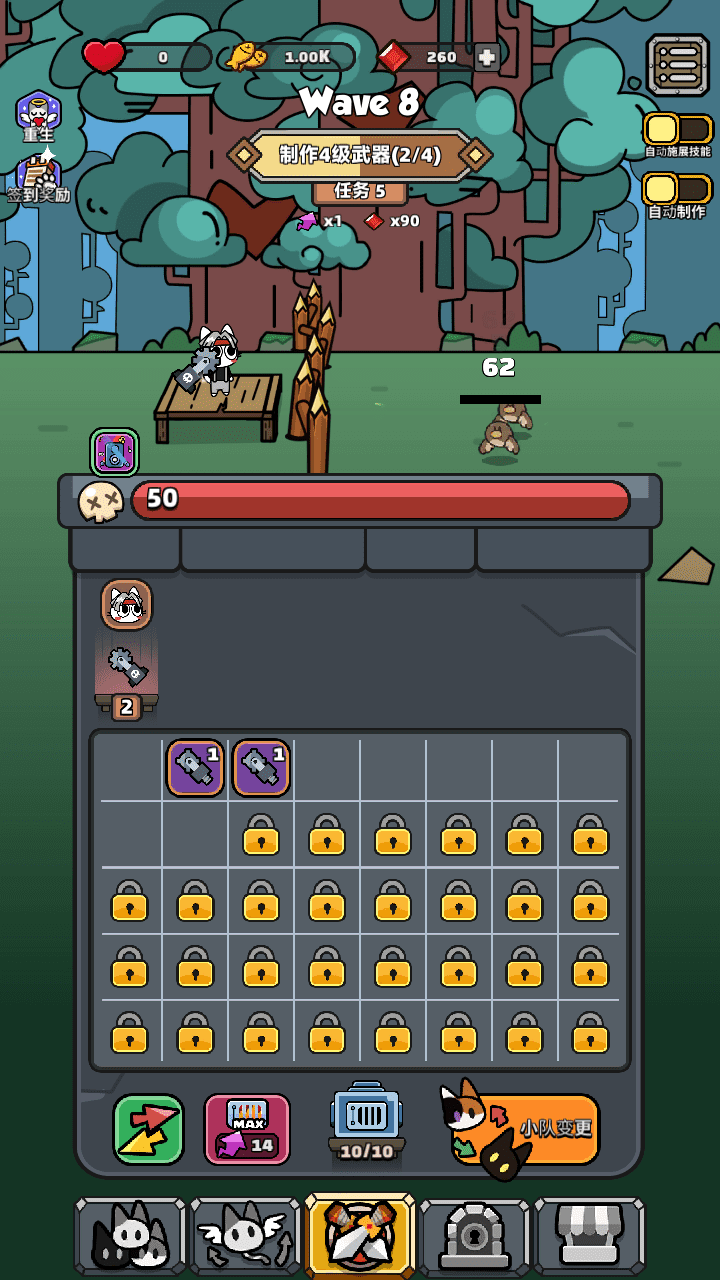The width and height of the screenshot is (720, 1280).
Task: Tap the pink MAX upgrade button
Action: tap(247, 1129)
